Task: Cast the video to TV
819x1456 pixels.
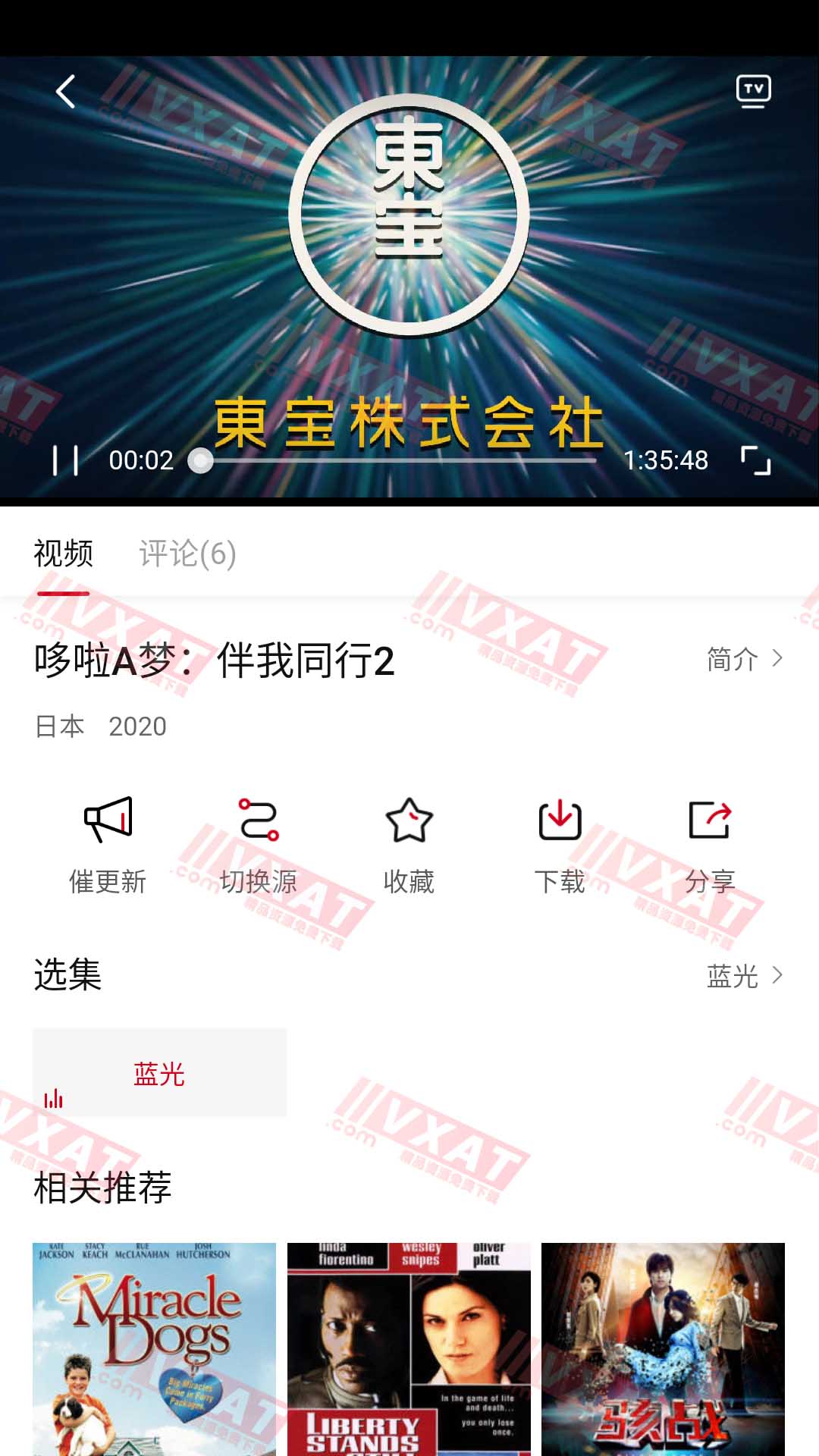Action: (753, 92)
